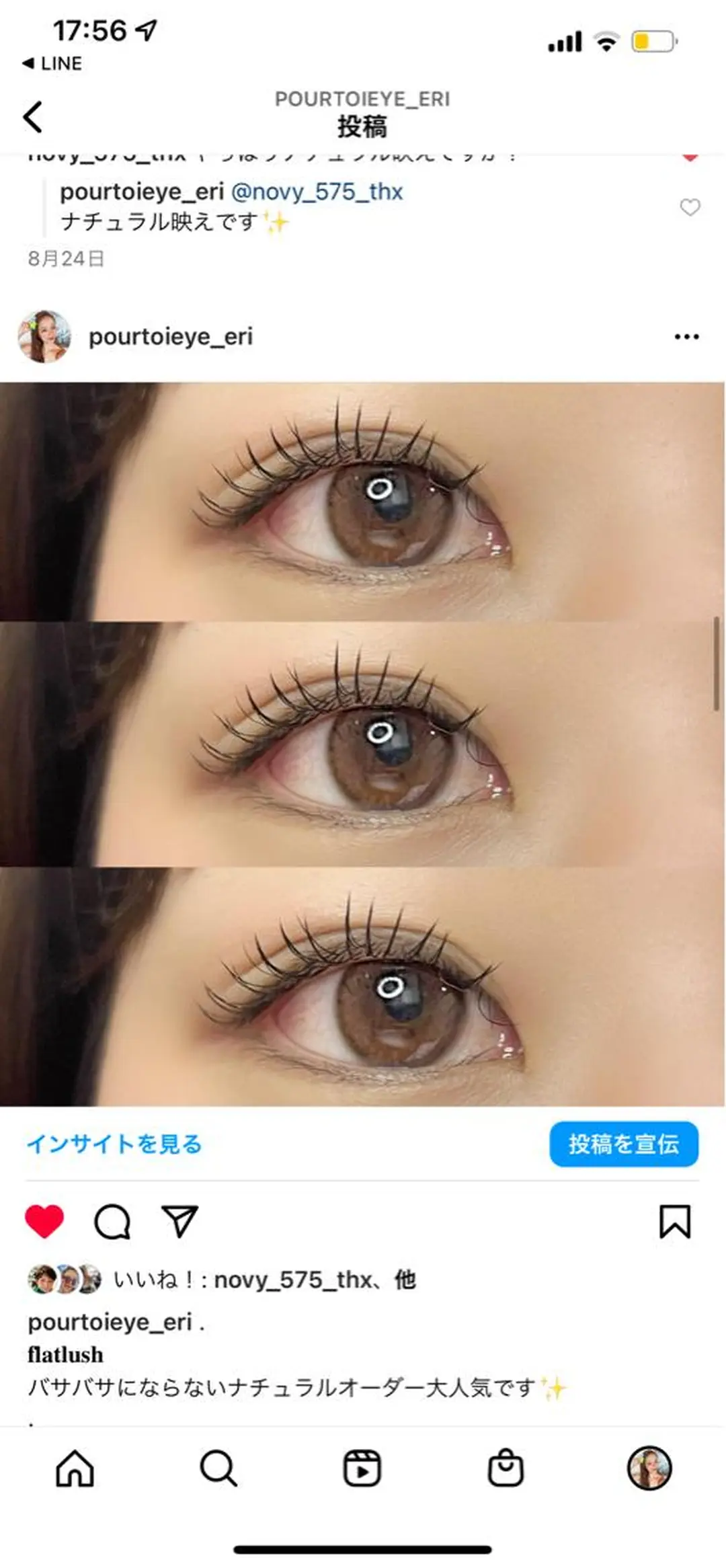This screenshot has height=1568, width=726.
Task: Switch to the Reels tab
Action: coord(362,1468)
